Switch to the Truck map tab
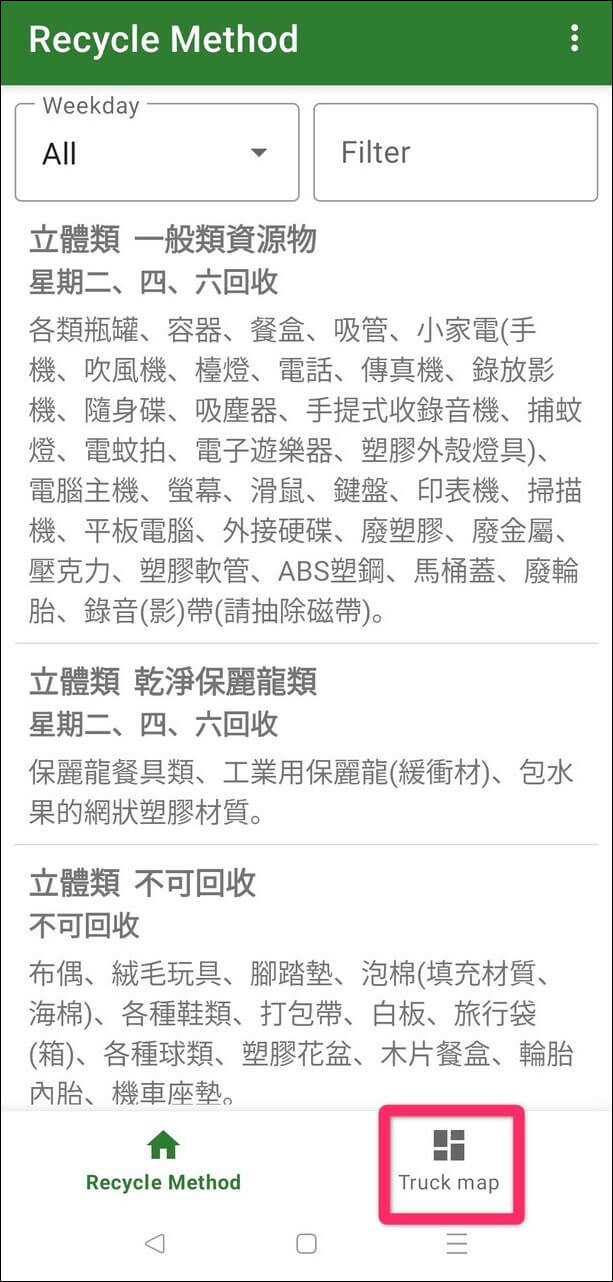The width and height of the screenshot is (613, 1282). [x=449, y=1161]
